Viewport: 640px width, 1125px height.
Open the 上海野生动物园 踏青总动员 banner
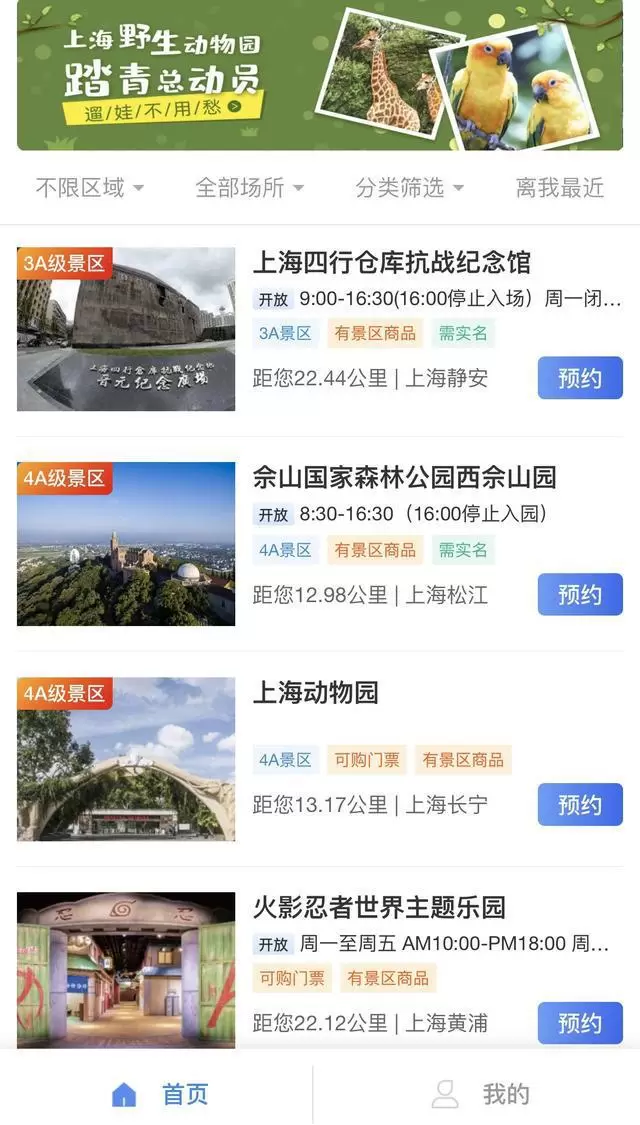tap(320, 76)
